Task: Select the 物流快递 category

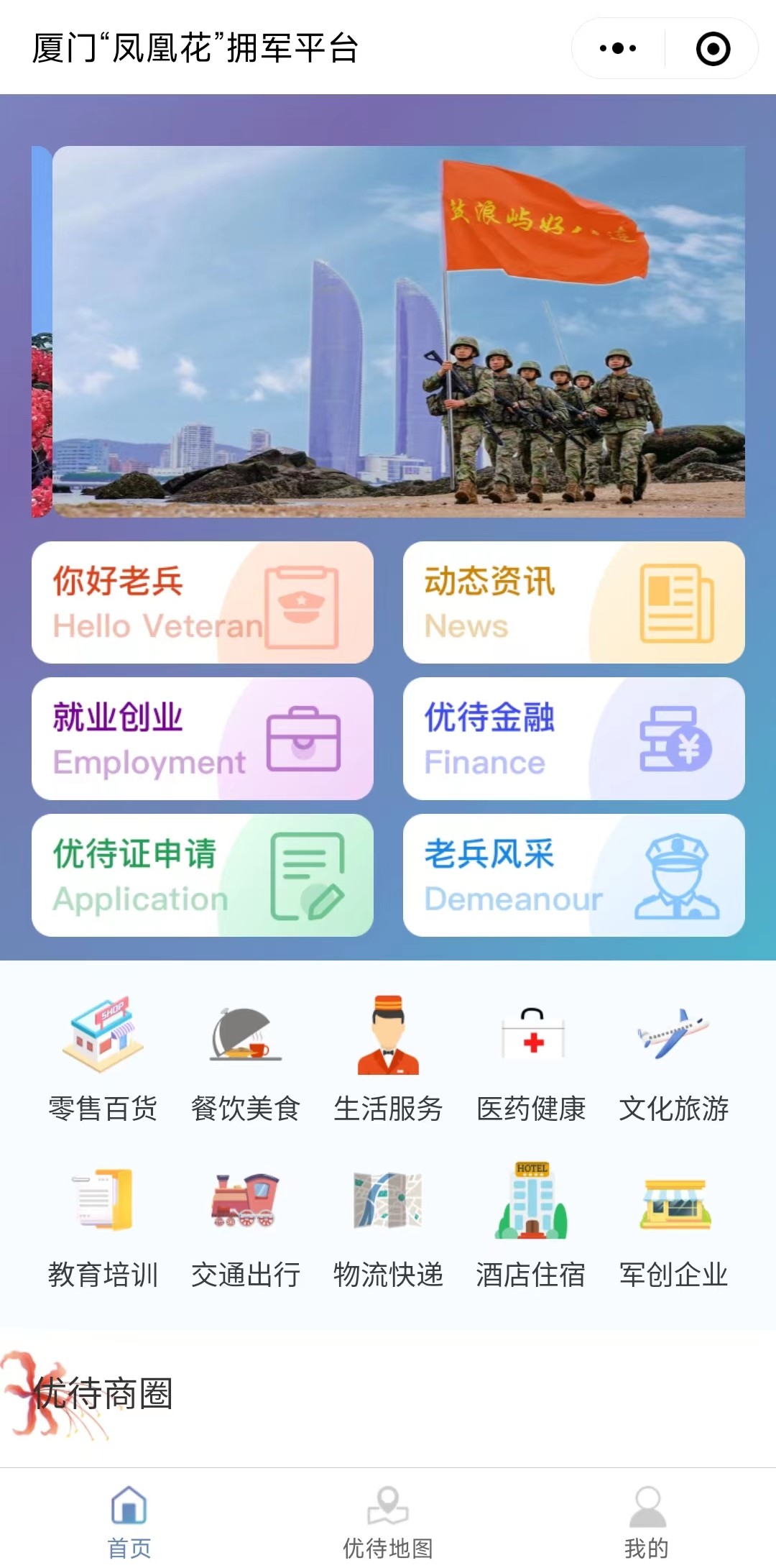Action: (388, 1224)
